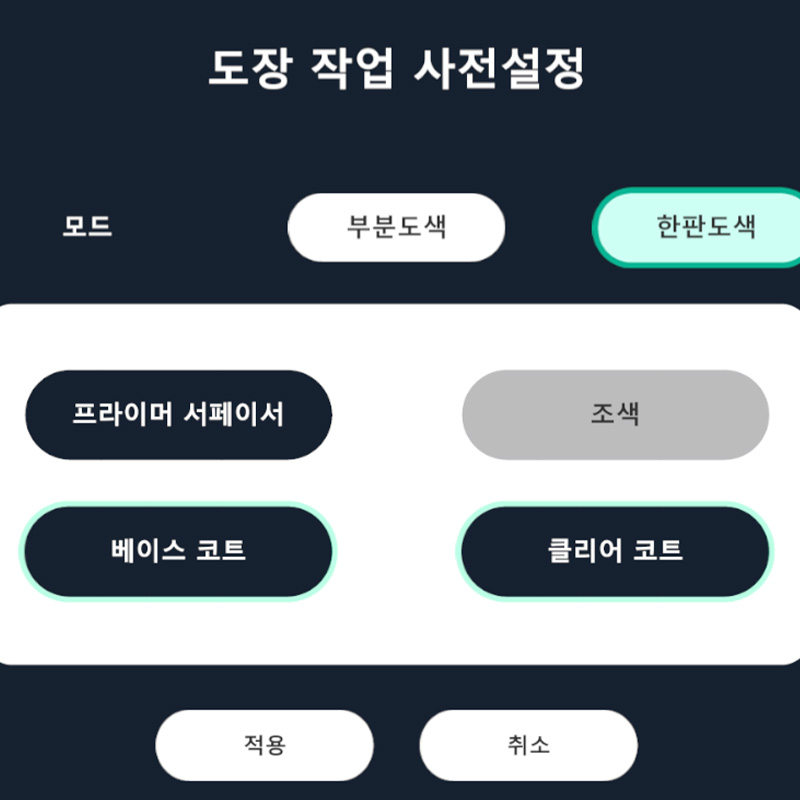Image resolution: width=800 pixels, height=800 pixels.
Task: Toggle the 프라이머 서페이서 option
Action: click(x=178, y=414)
